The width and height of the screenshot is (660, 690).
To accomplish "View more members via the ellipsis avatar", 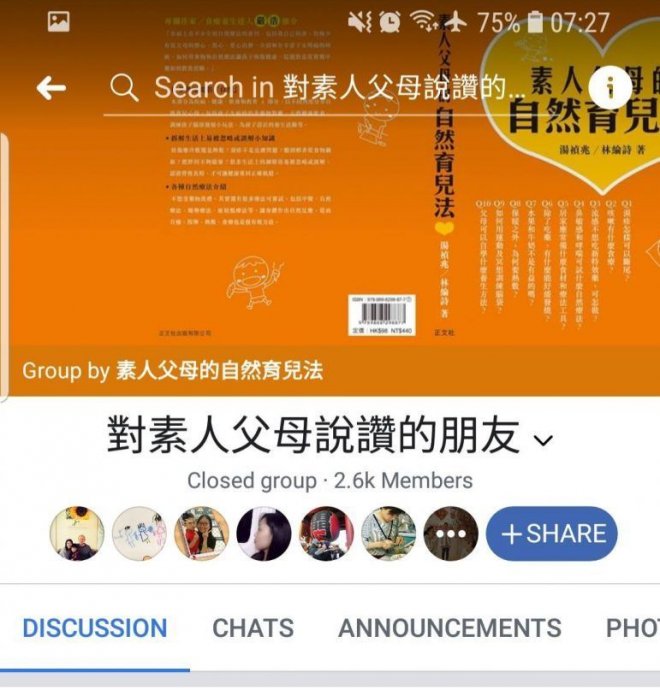I will [450, 534].
